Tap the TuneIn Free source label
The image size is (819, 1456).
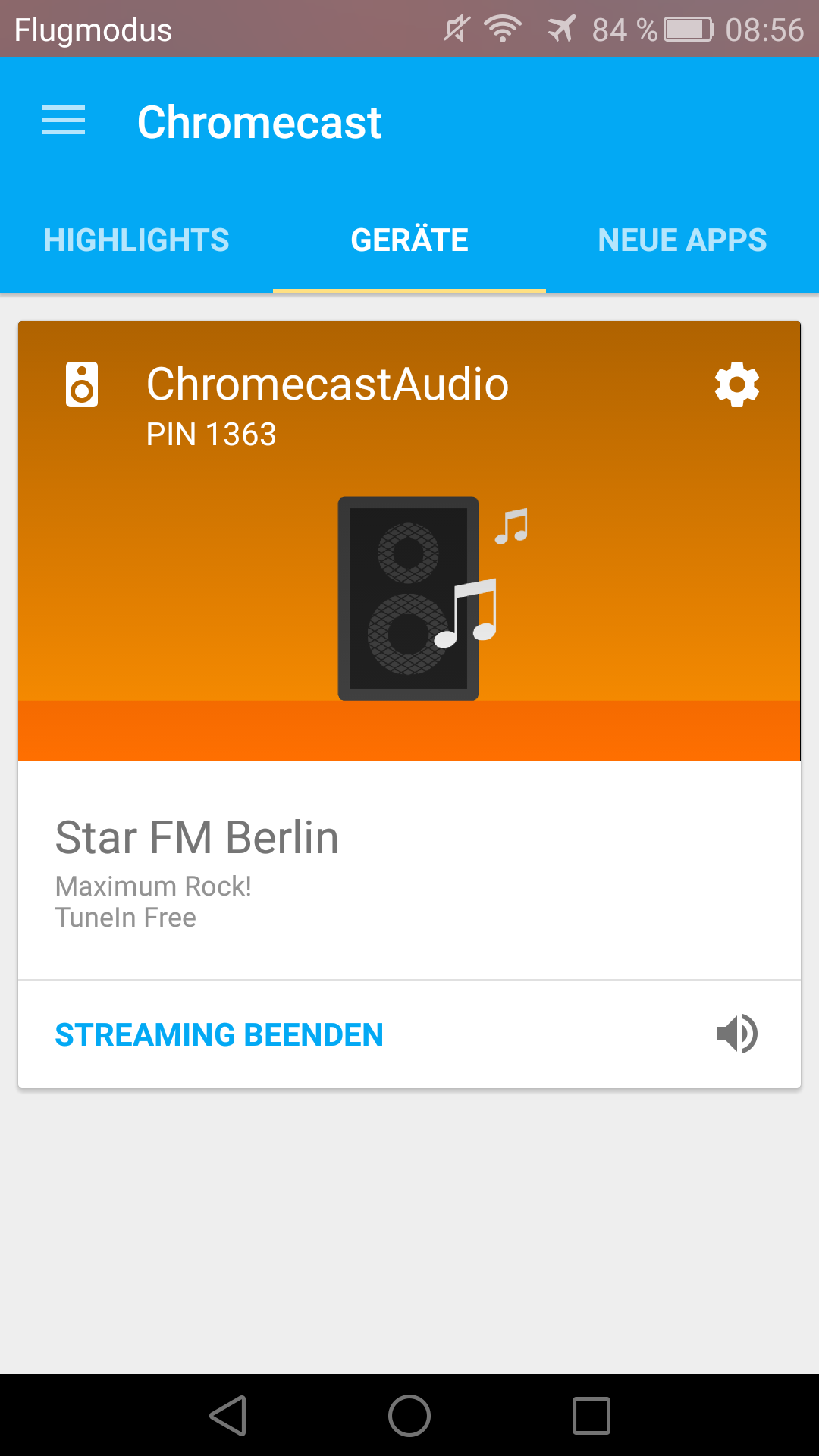[x=125, y=918]
